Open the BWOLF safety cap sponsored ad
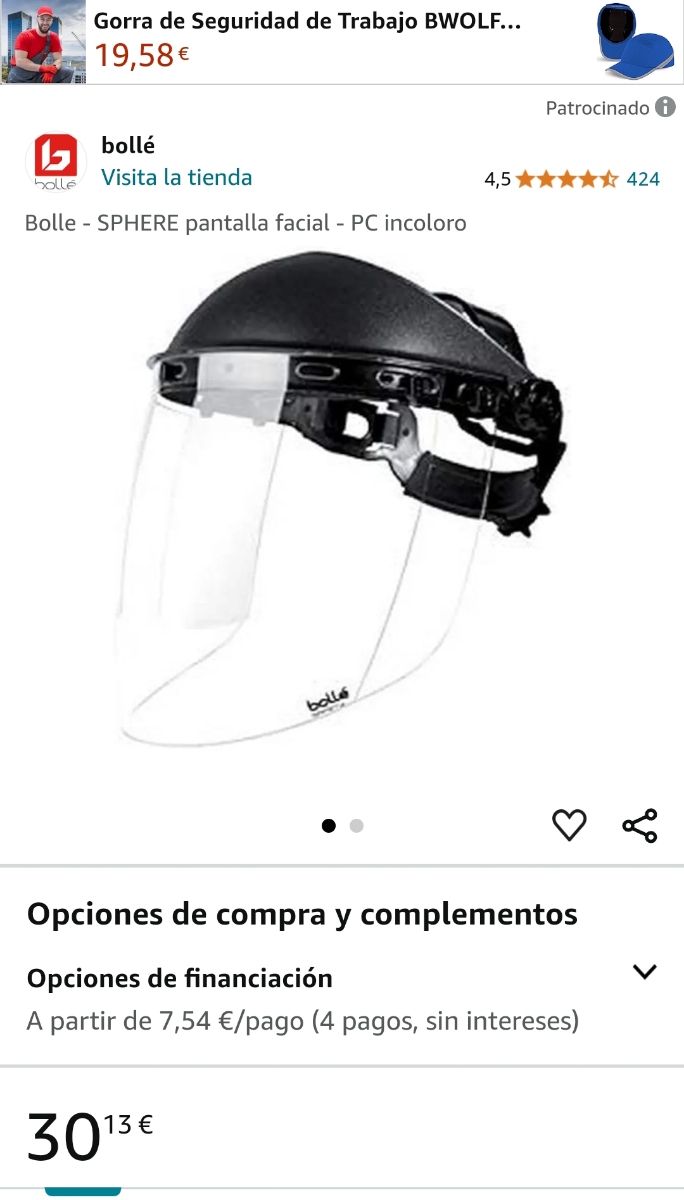Image resolution: width=684 pixels, height=1200 pixels. (x=342, y=43)
